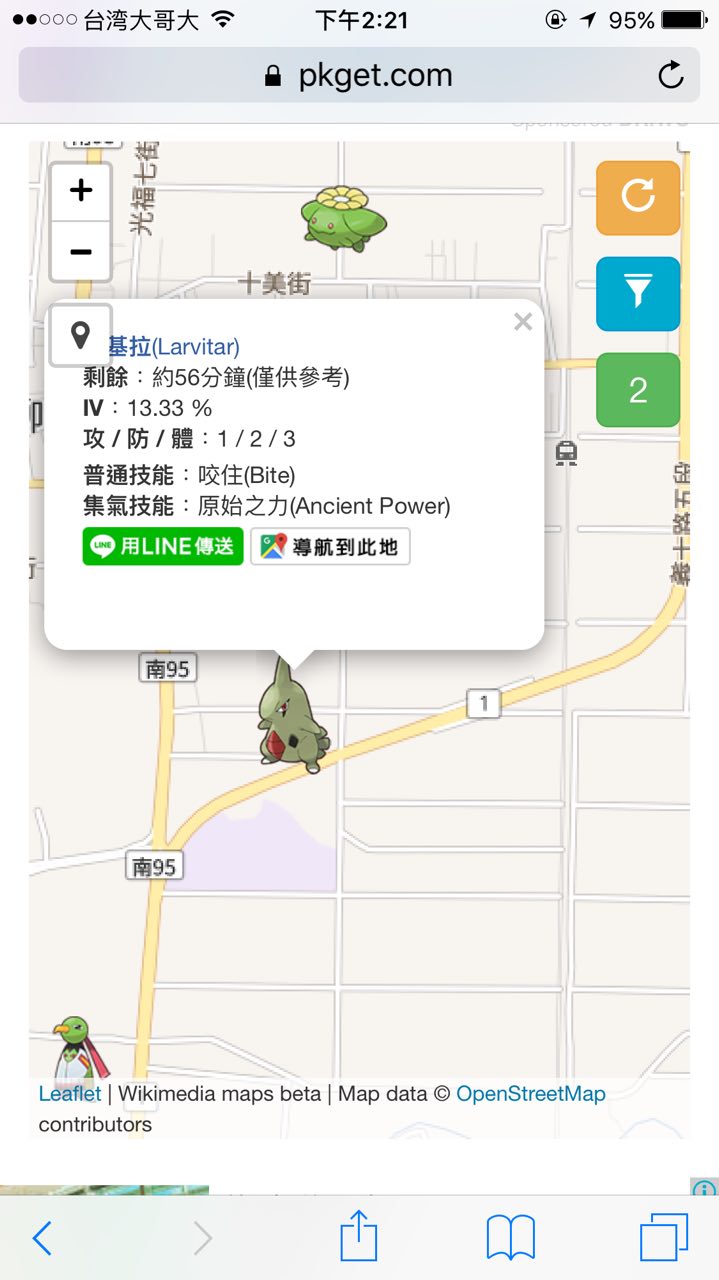Go back to the previous page

(42, 1239)
